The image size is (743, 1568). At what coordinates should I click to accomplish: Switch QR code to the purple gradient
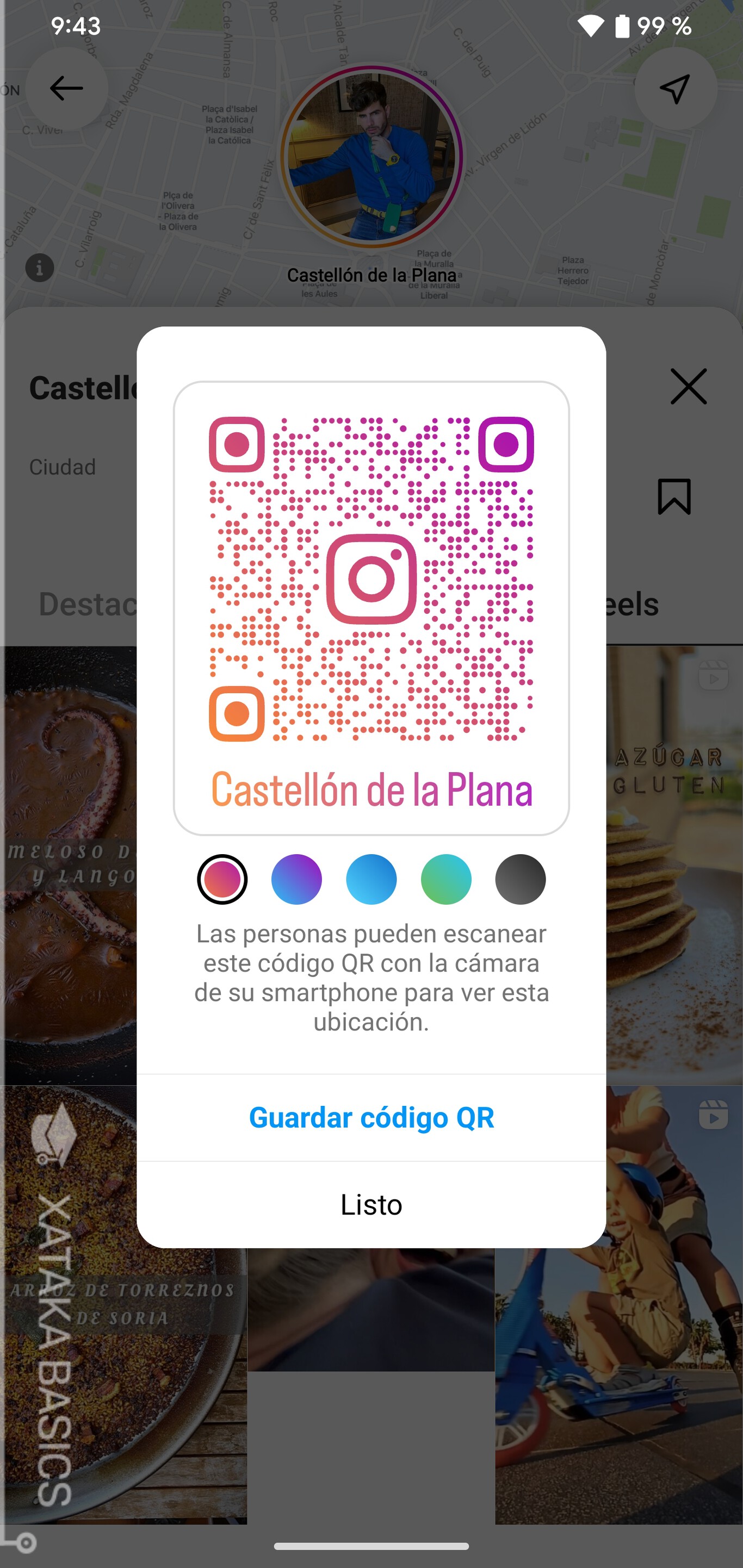pyautogui.click(x=297, y=879)
